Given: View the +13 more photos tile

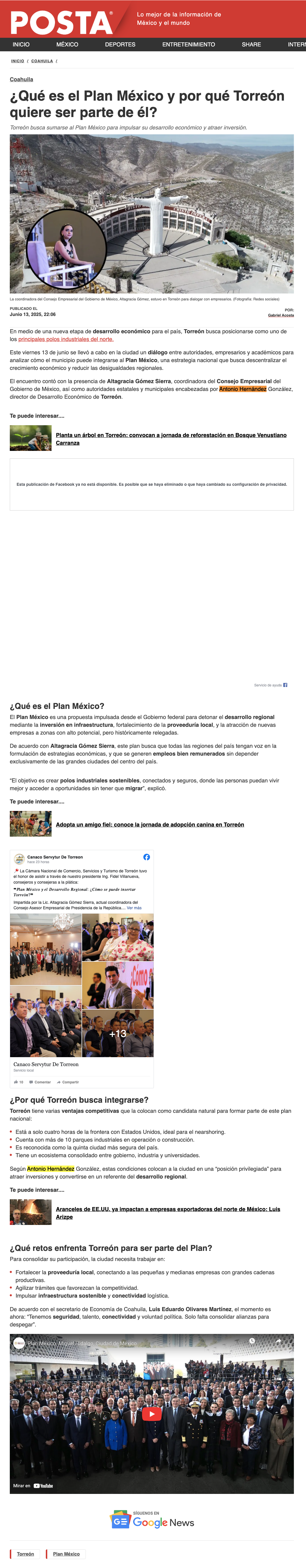Looking at the screenshot, I should tap(117, 1034).
